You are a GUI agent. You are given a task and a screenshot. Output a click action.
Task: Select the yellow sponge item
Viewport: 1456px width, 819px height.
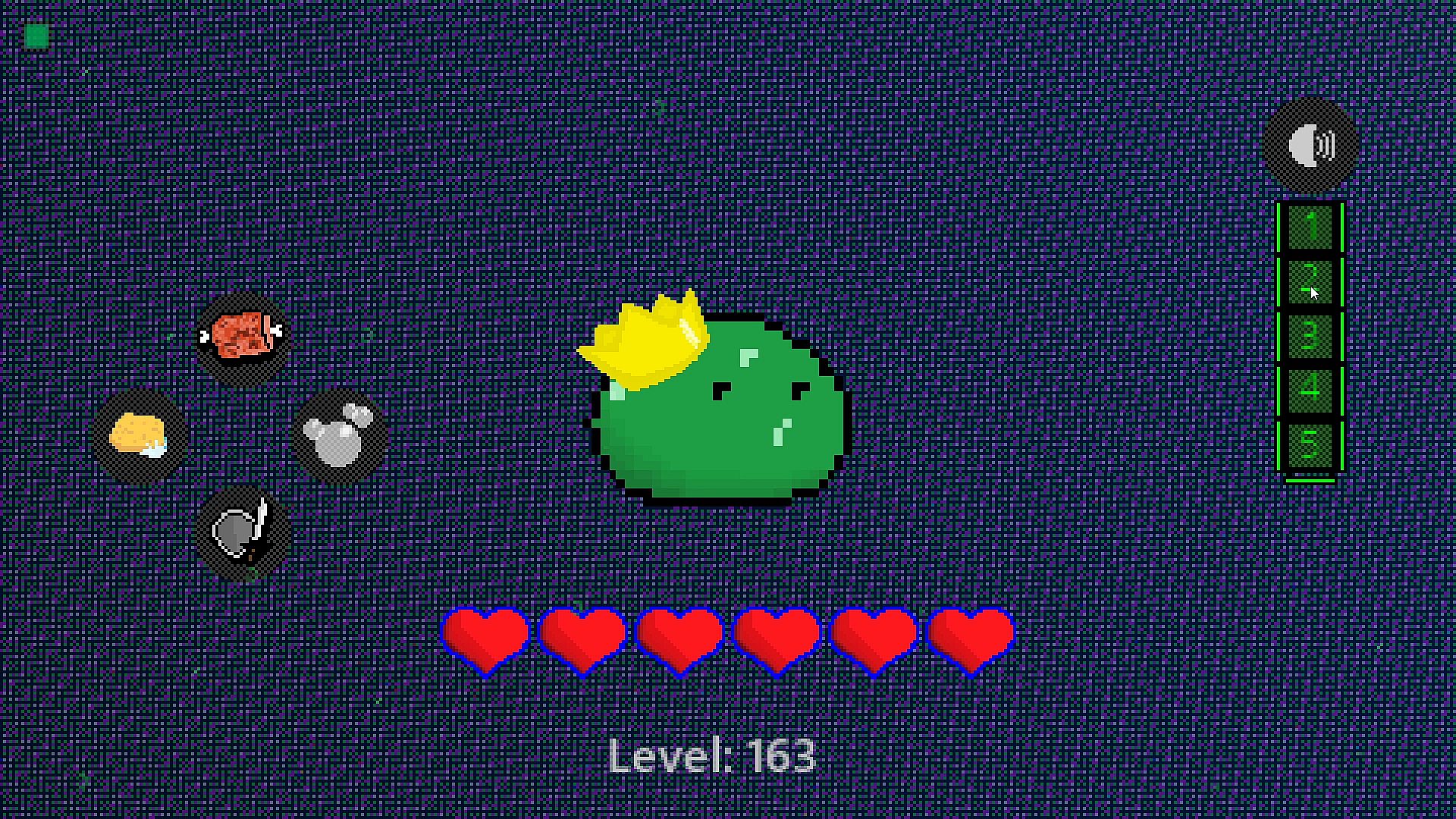tap(140, 436)
